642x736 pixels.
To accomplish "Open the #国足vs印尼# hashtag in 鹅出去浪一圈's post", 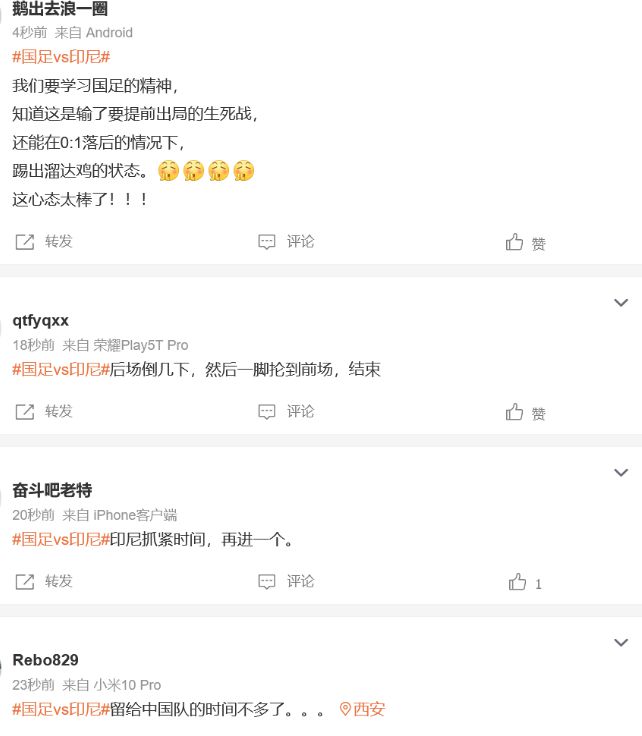I will click(x=61, y=57).
